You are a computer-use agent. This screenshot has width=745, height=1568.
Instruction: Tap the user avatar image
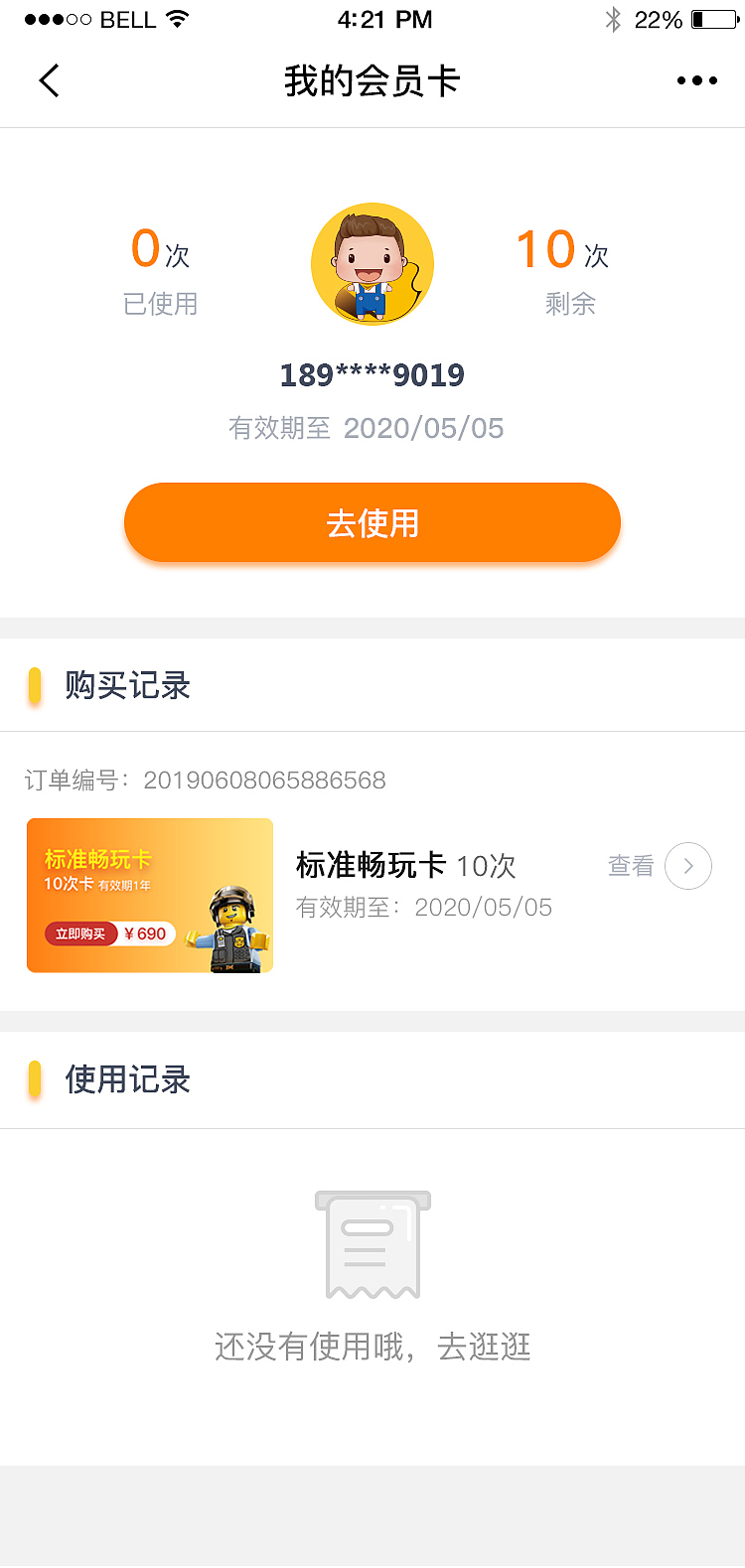372,264
